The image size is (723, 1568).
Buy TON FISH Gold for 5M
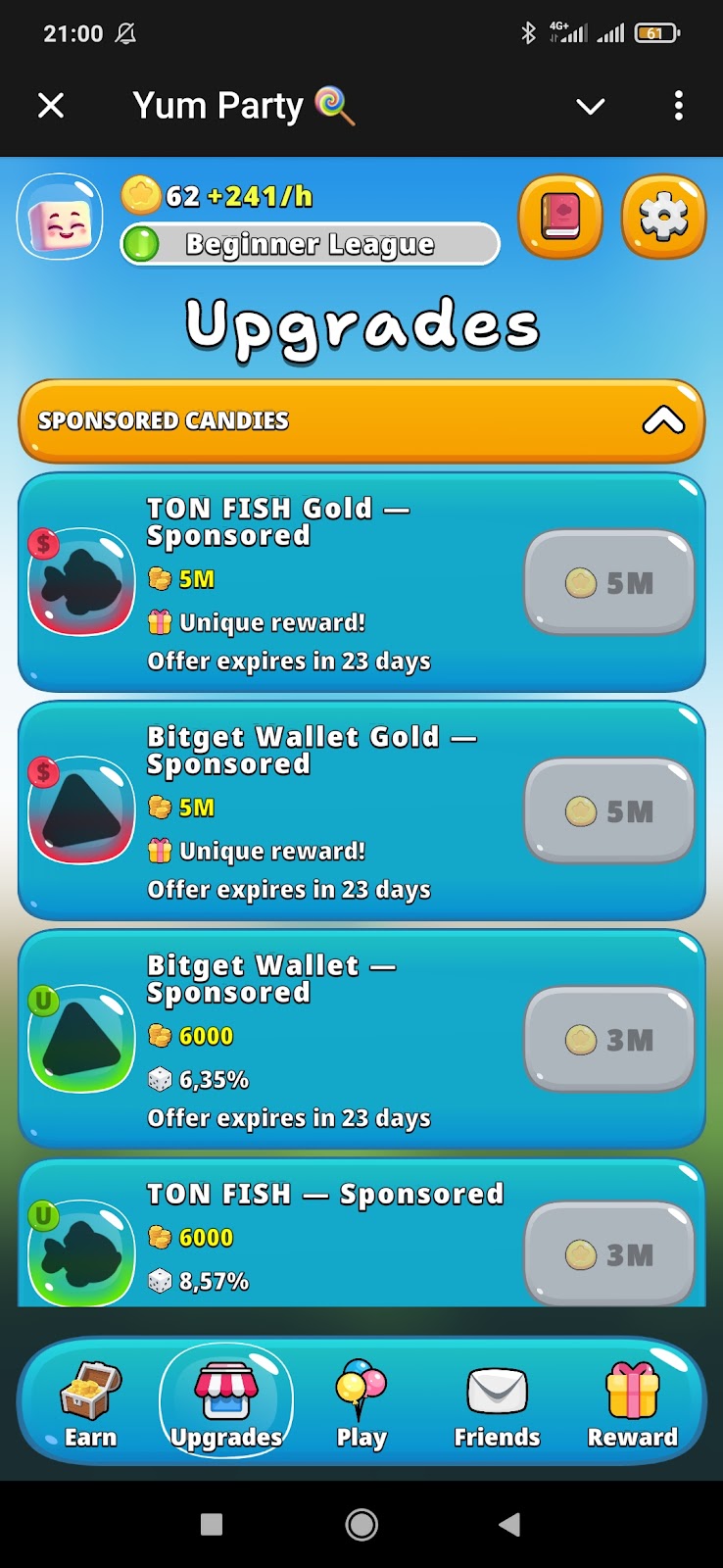click(x=609, y=583)
